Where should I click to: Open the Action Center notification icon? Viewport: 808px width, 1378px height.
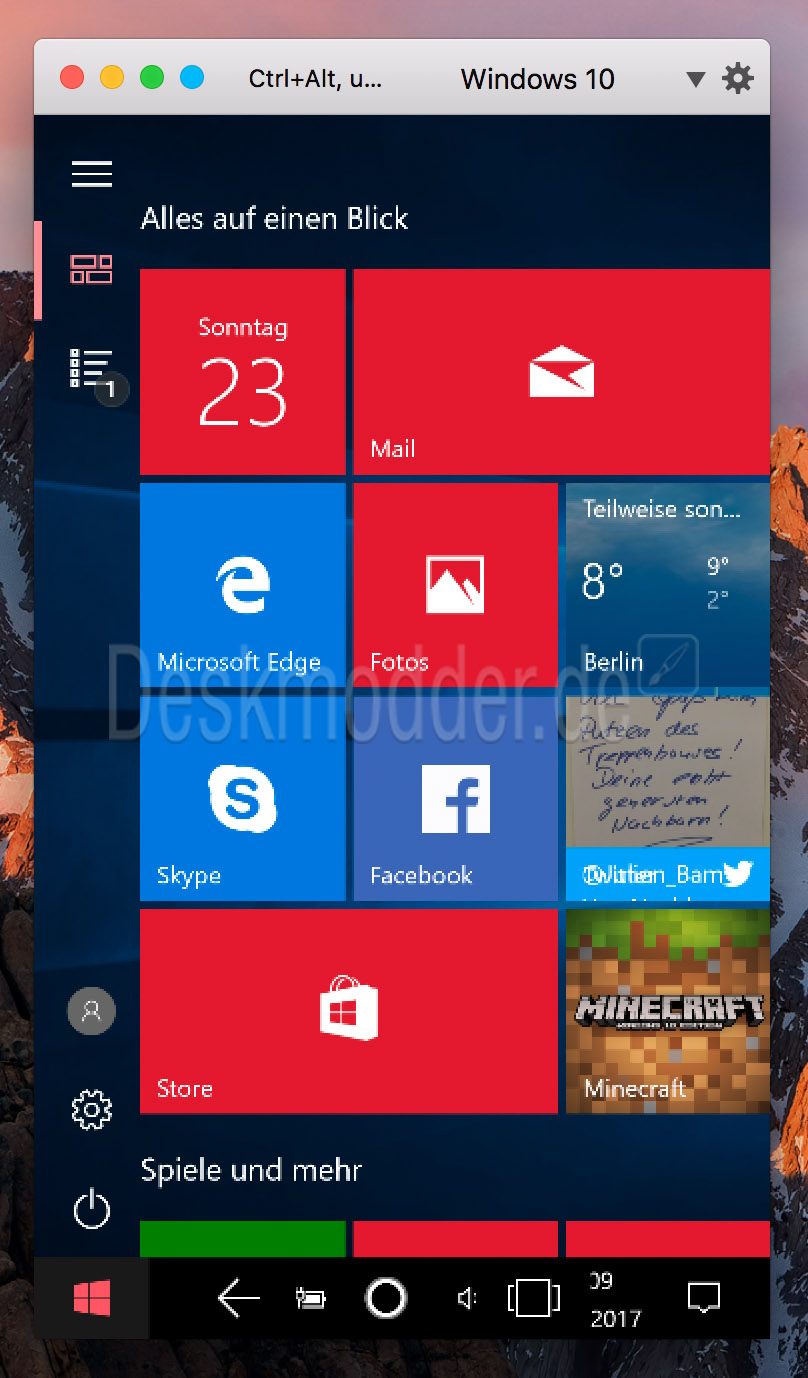pos(704,1298)
